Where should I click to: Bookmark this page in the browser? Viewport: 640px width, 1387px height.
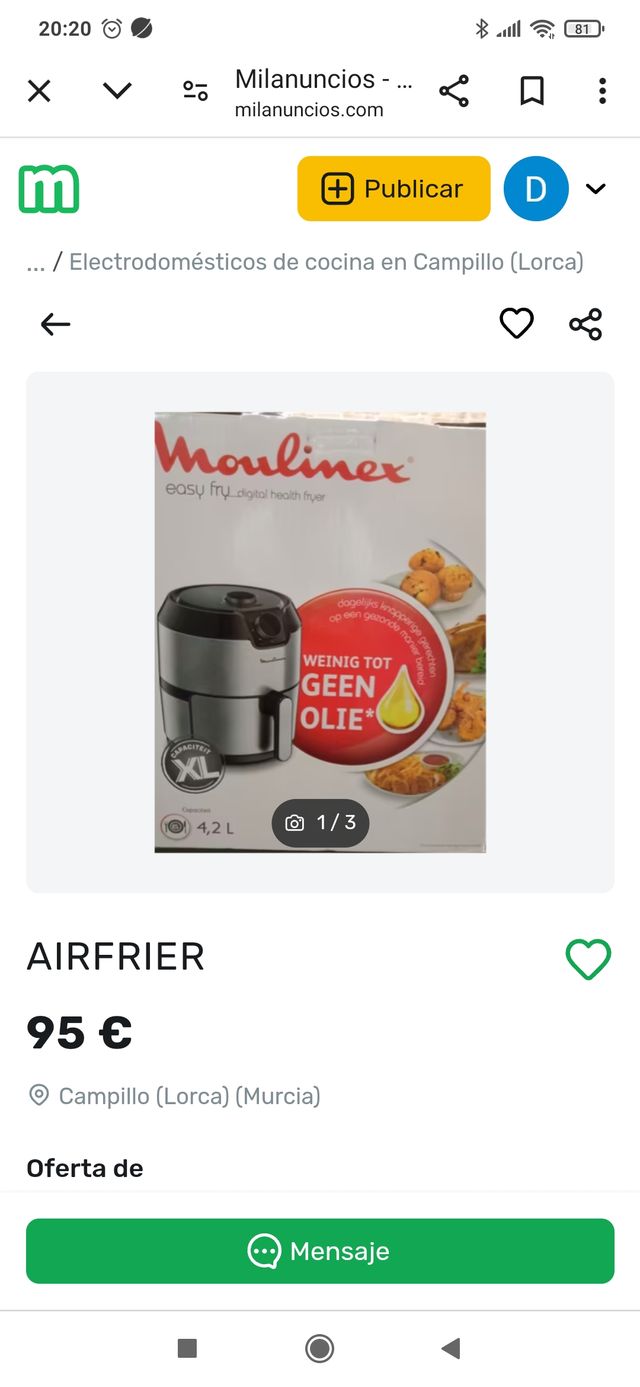[532, 92]
